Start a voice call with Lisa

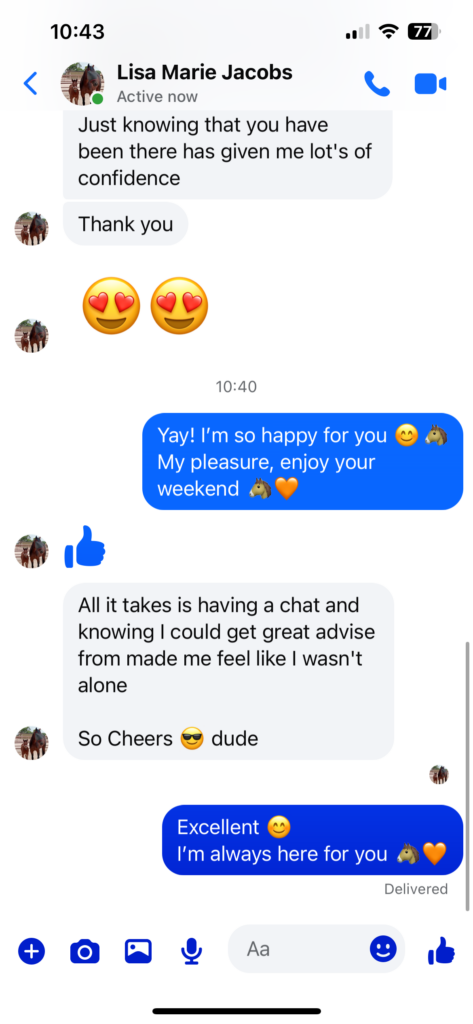pyautogui.click(x=376, y=84)
